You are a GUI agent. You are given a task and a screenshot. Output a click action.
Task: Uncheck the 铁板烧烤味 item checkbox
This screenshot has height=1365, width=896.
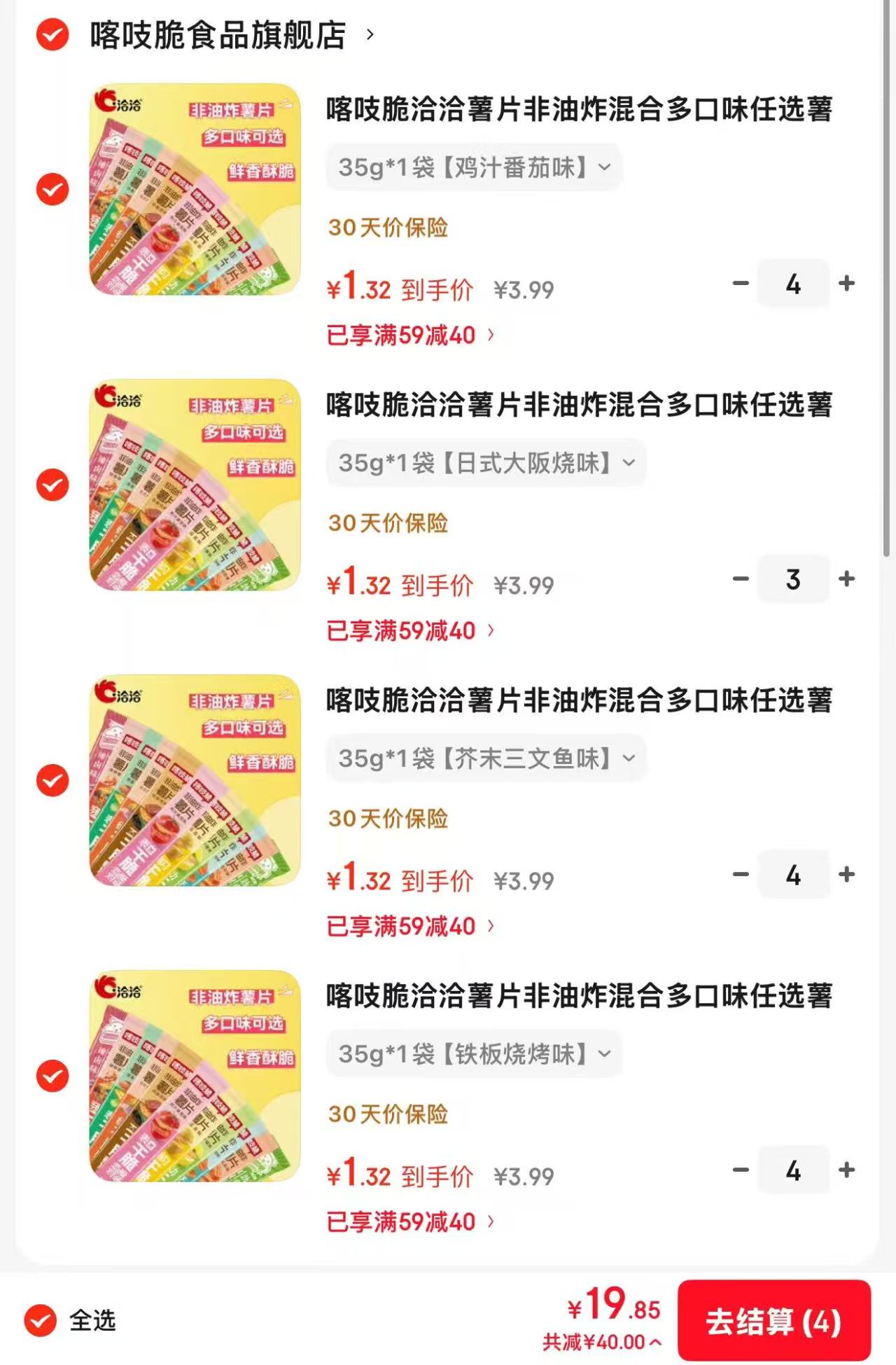point(52,1078)
